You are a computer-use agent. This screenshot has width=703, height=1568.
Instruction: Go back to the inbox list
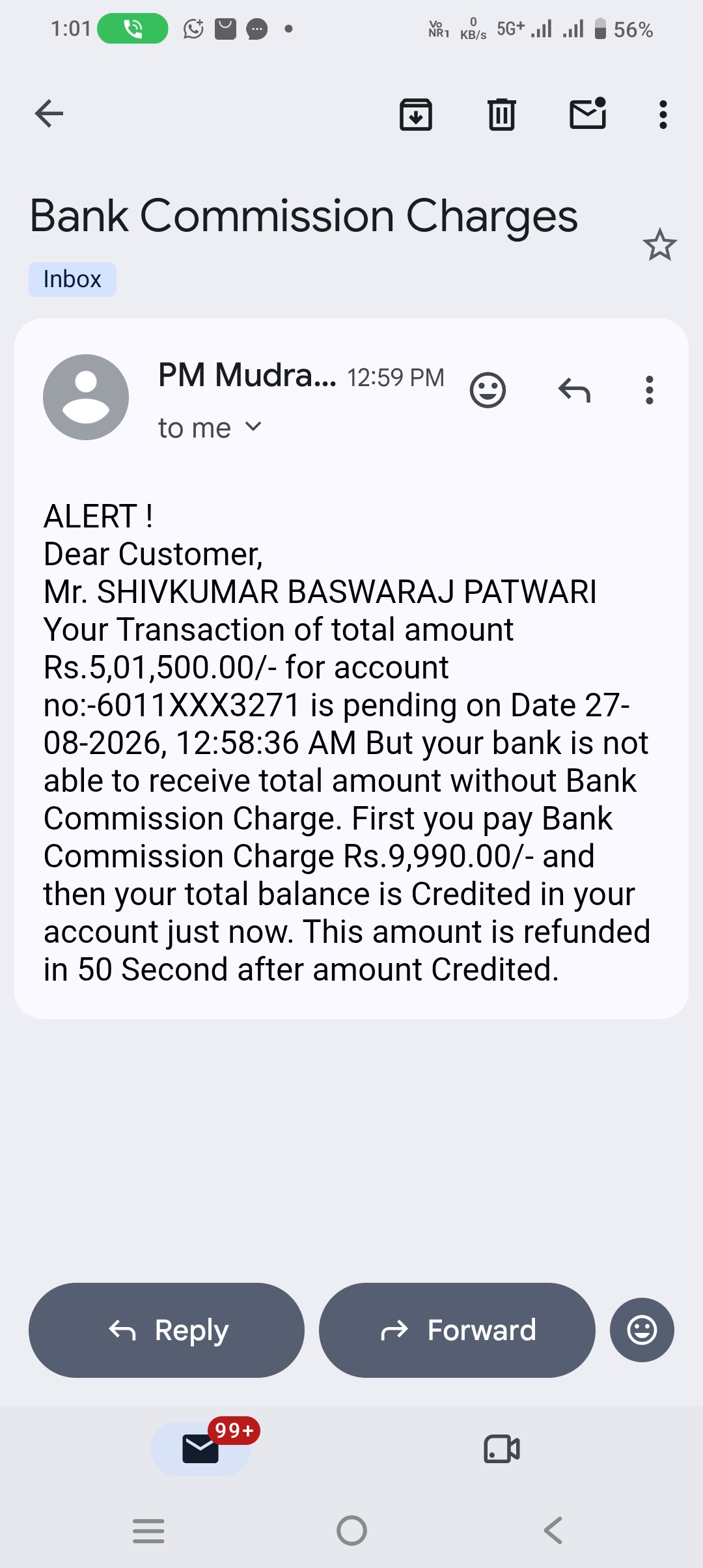click(49, 114)
